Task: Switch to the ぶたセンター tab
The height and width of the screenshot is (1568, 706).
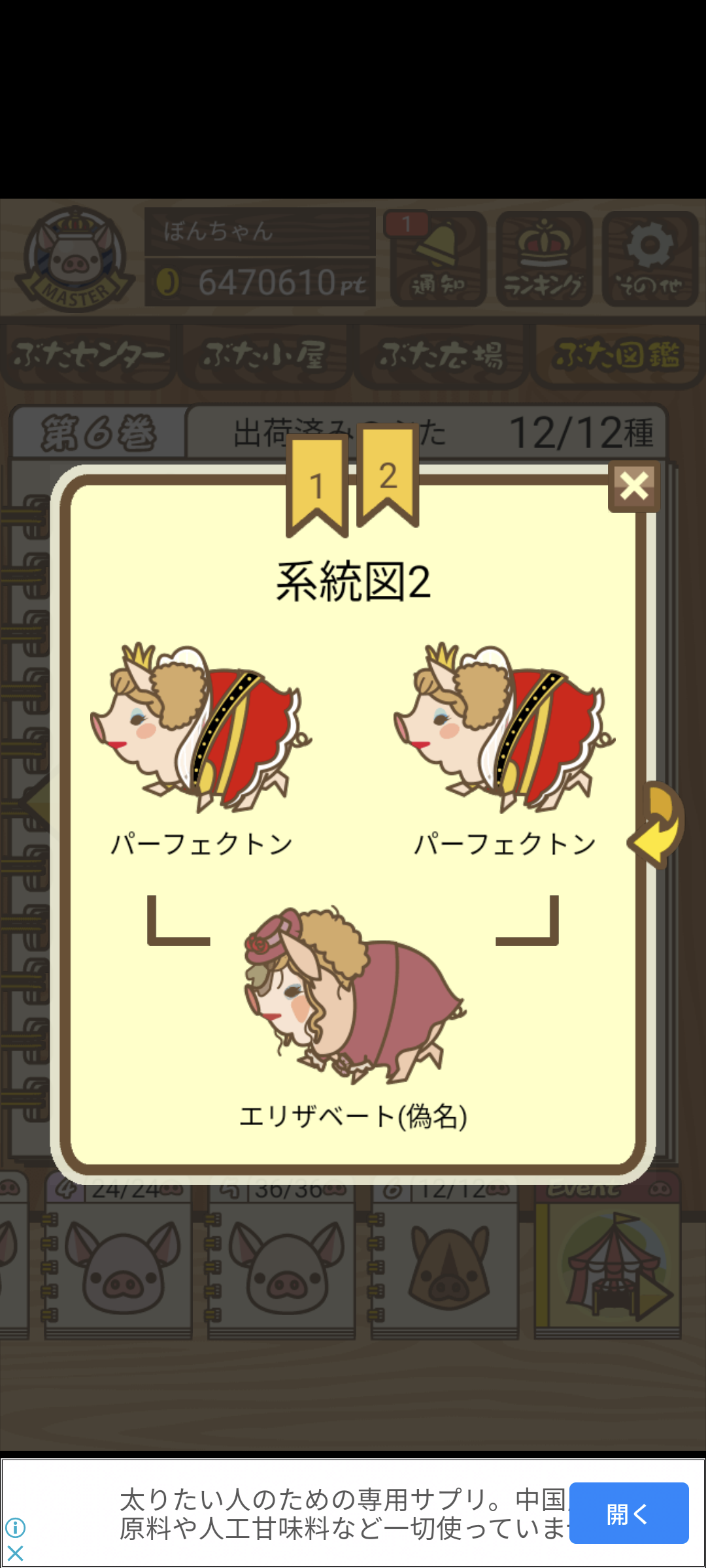Action: point(88,355)
